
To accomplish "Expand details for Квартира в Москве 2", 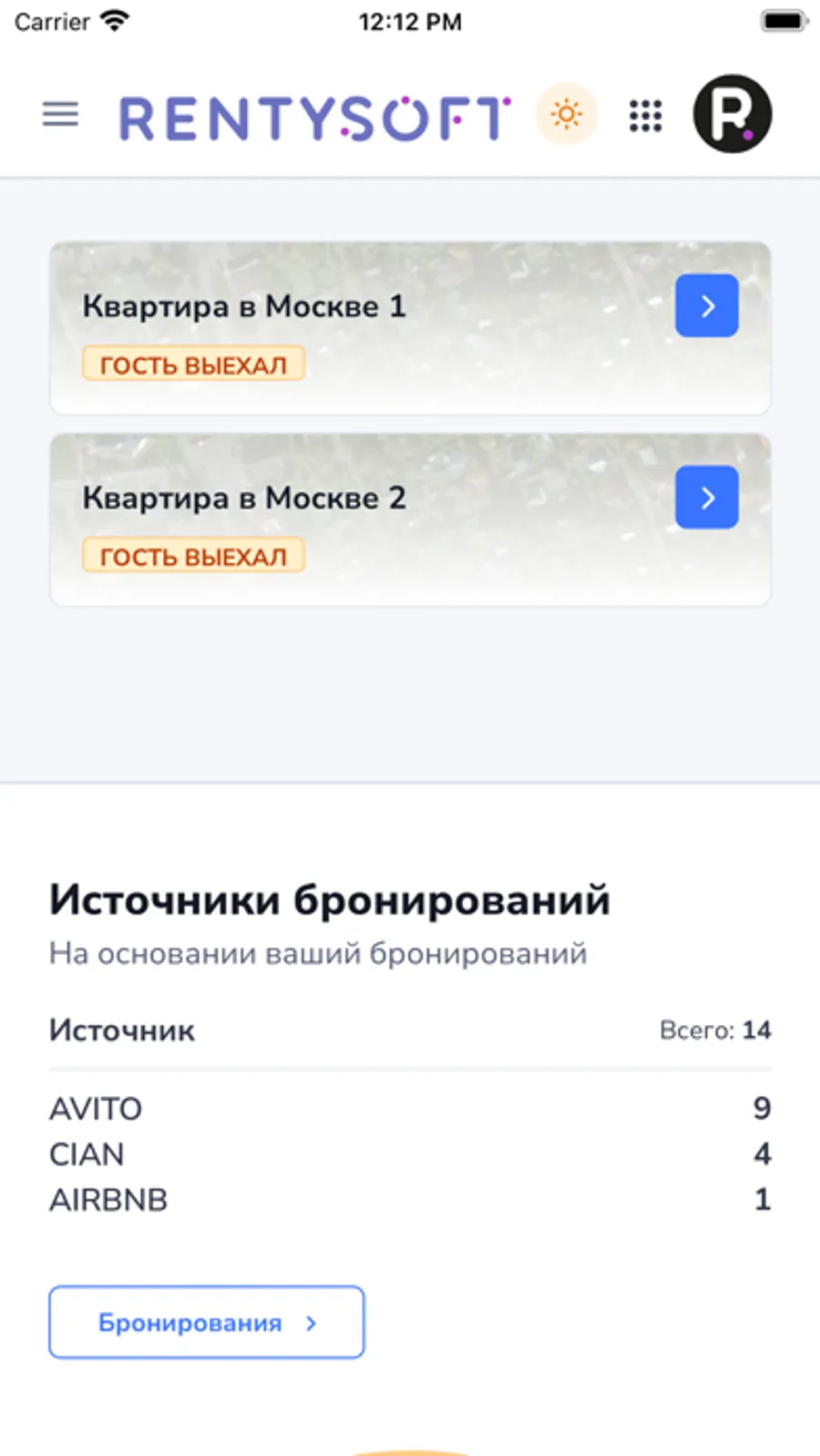I will coord(706,497).
